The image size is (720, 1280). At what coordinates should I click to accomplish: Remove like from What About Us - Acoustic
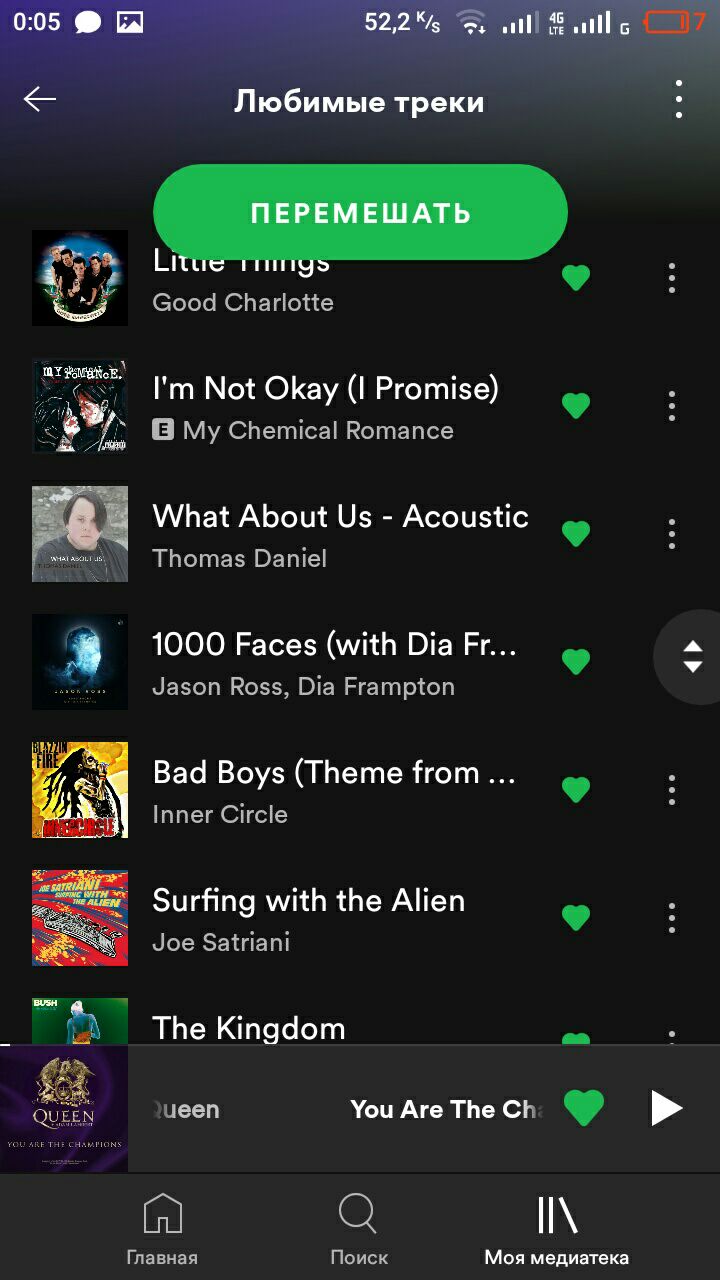point(576,534)
